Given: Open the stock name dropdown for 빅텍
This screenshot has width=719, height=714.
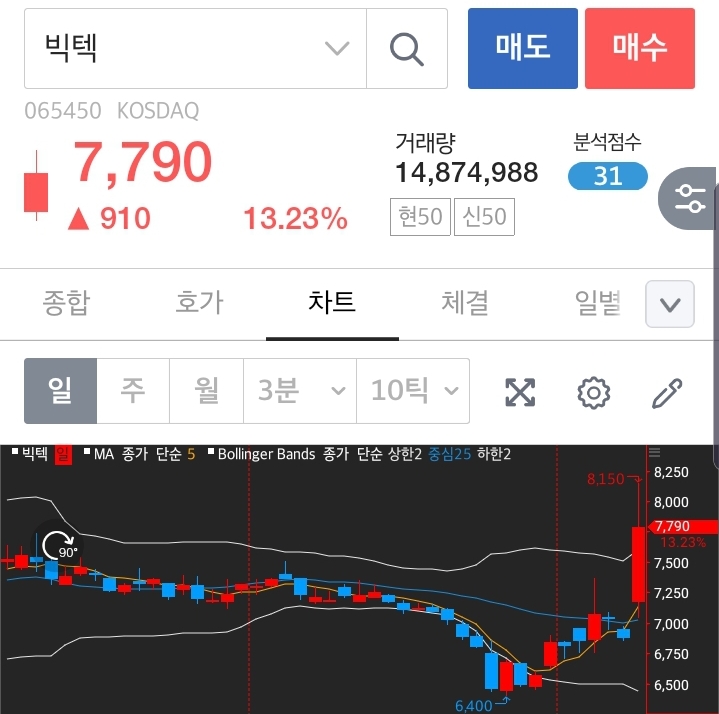Looking at the screenshot, I should pyautogui.click(x=337, y=48).
